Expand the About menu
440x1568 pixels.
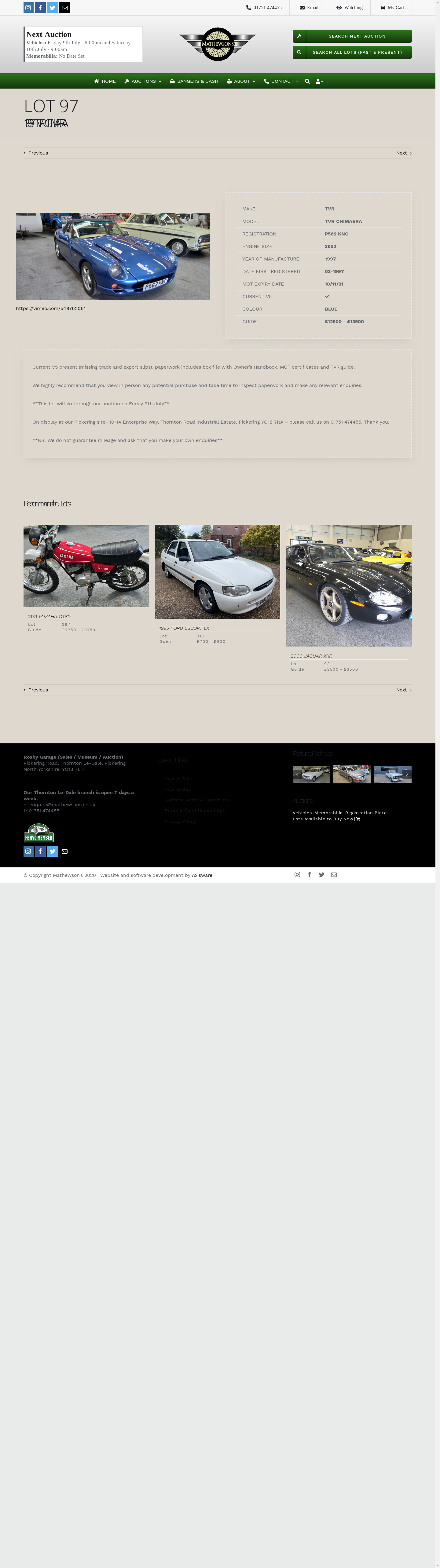[241, 81]
